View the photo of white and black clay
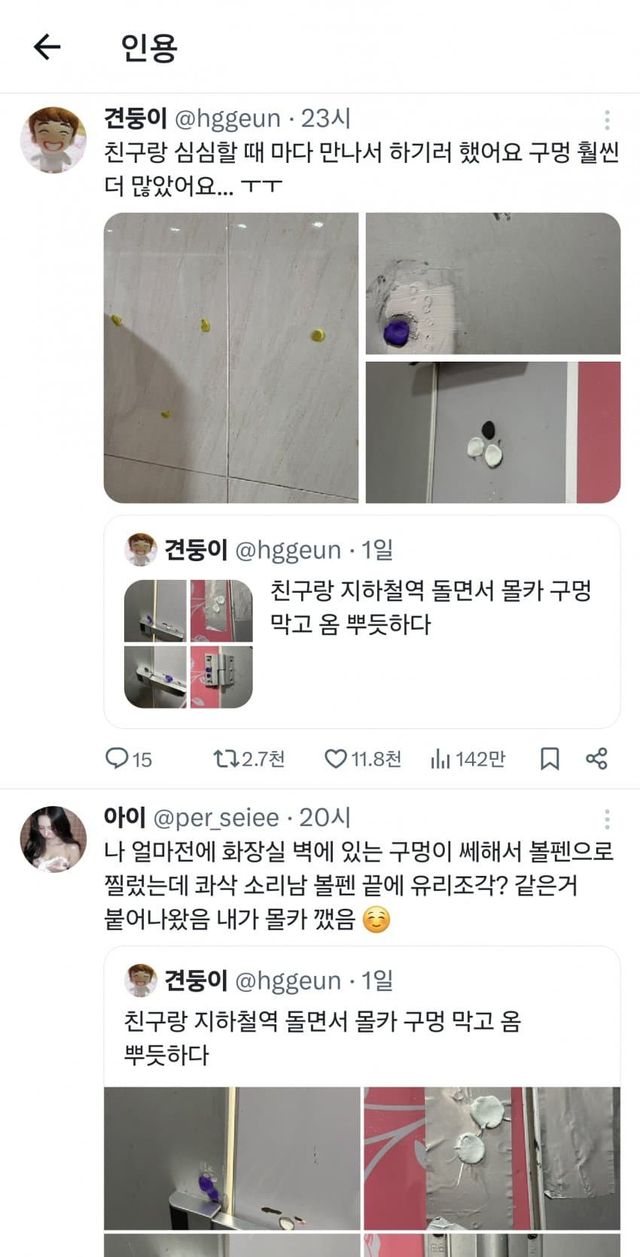 [x=492, y=432]
